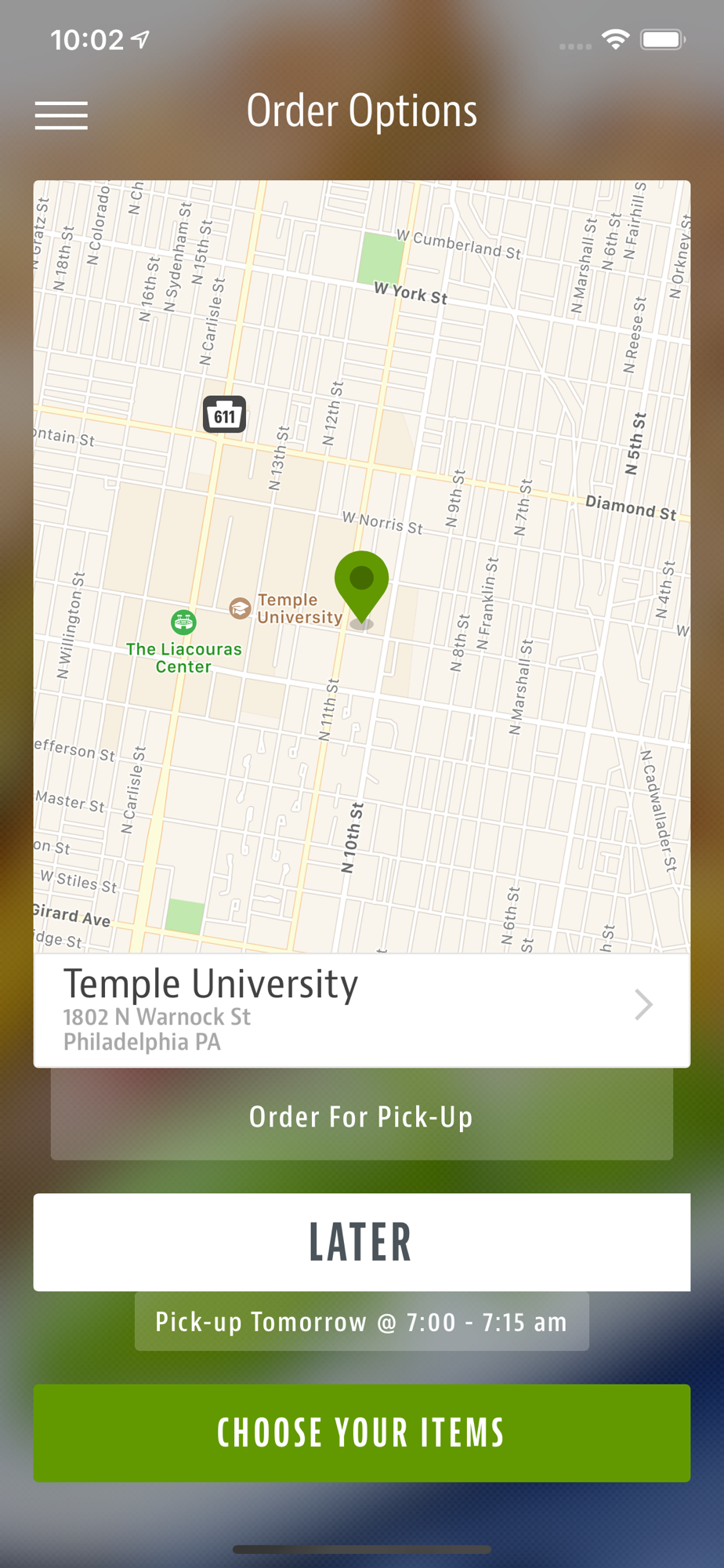Open the hamburger menu
The height and width of the screenshot is (1568, 724).
[x=61, y=115]
